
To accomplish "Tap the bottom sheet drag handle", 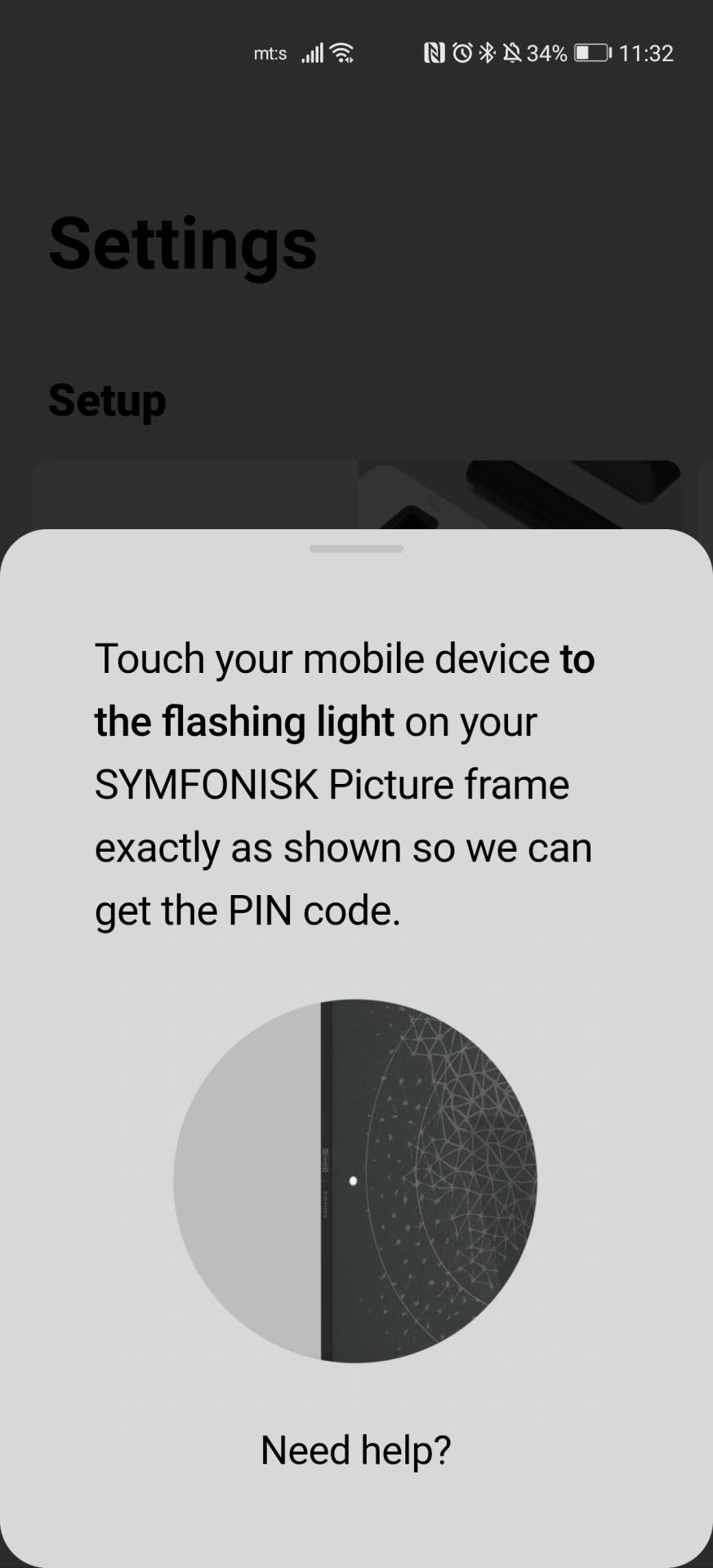I will coord(356,550).
